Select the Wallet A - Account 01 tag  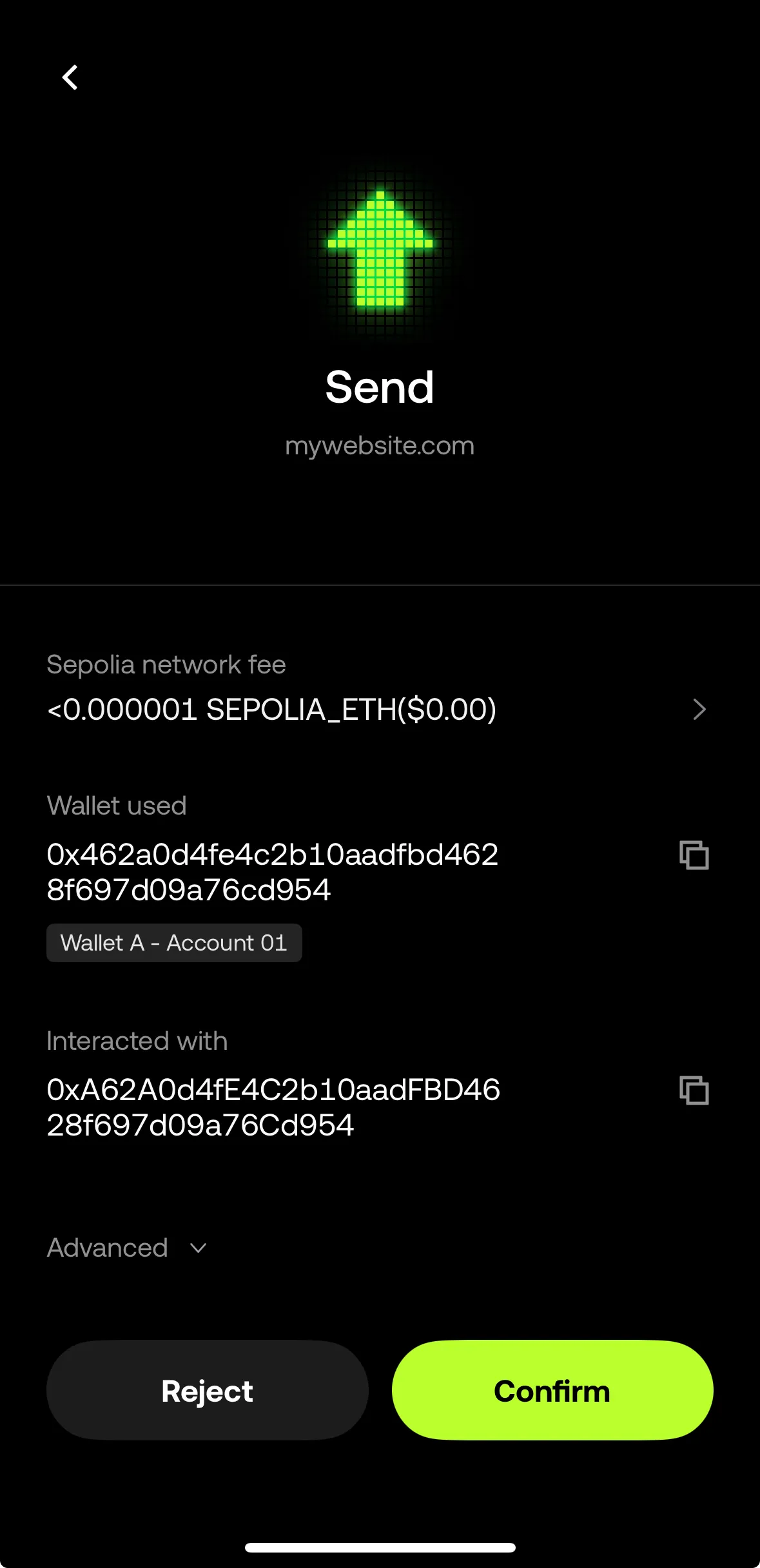click(x=174, y=943)
